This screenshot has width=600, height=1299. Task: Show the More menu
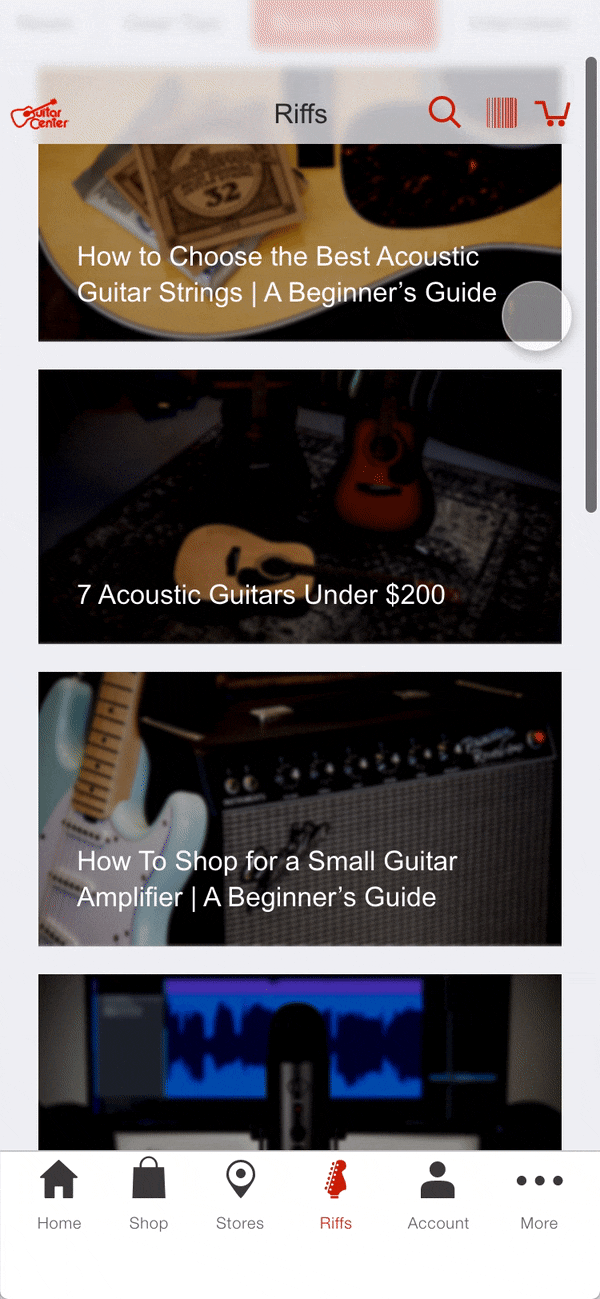click(539, 1193)
